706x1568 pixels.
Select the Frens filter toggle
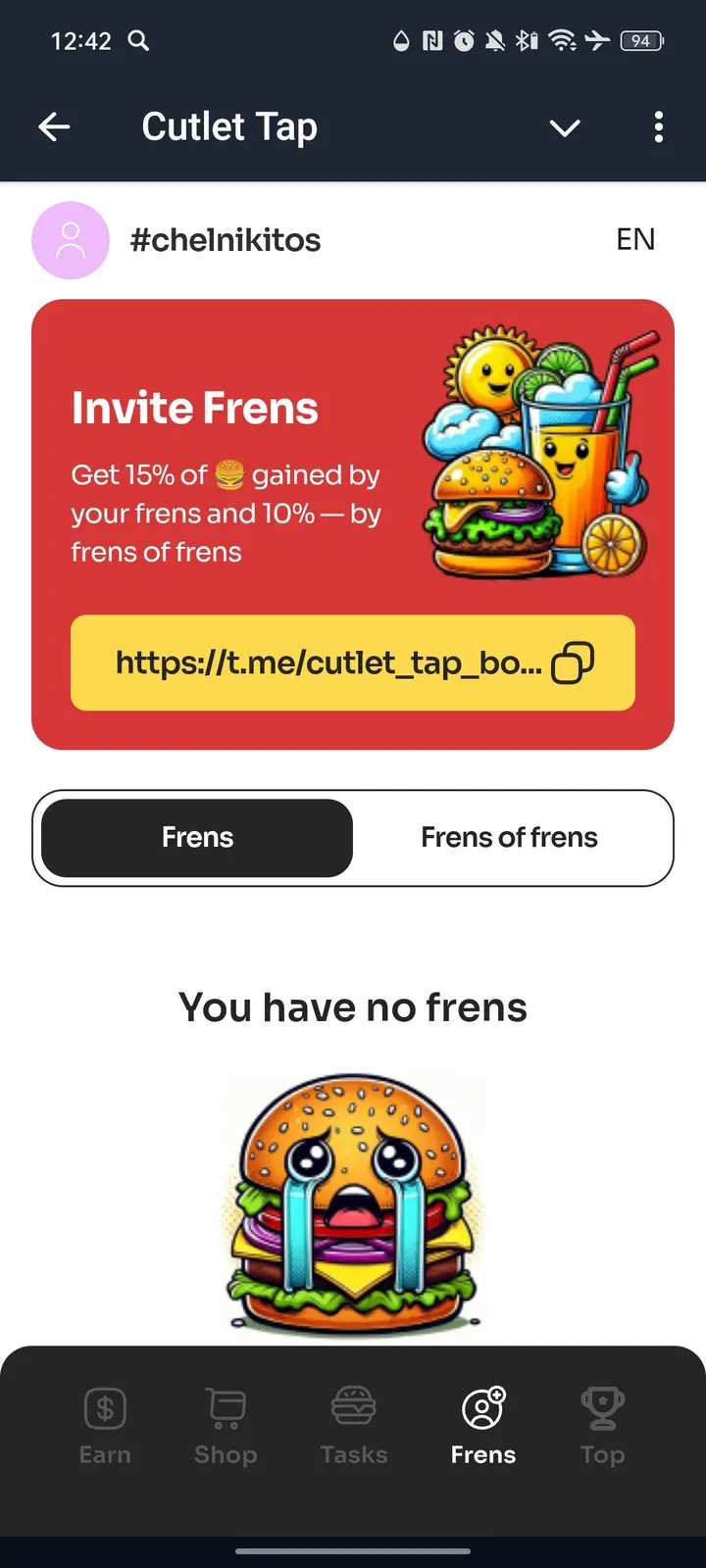[x=194, y=838]
